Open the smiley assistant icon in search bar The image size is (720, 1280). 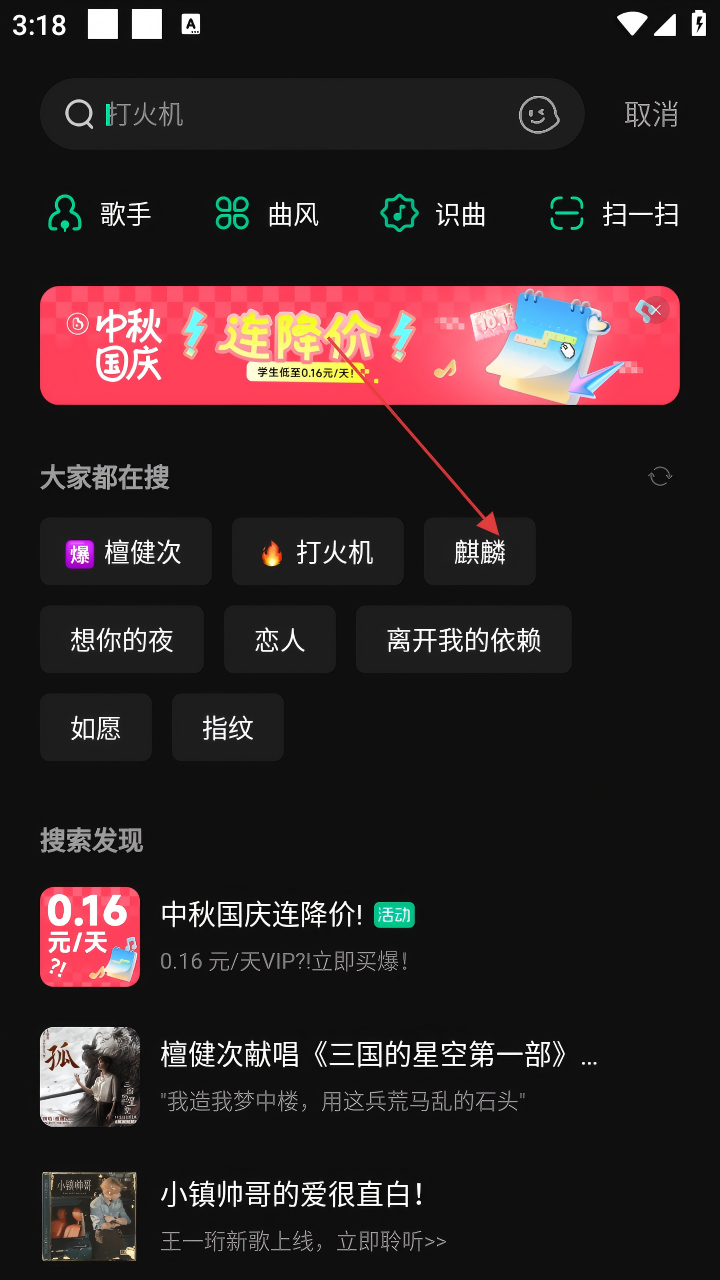pyautogui.click(x=539, y=114)
